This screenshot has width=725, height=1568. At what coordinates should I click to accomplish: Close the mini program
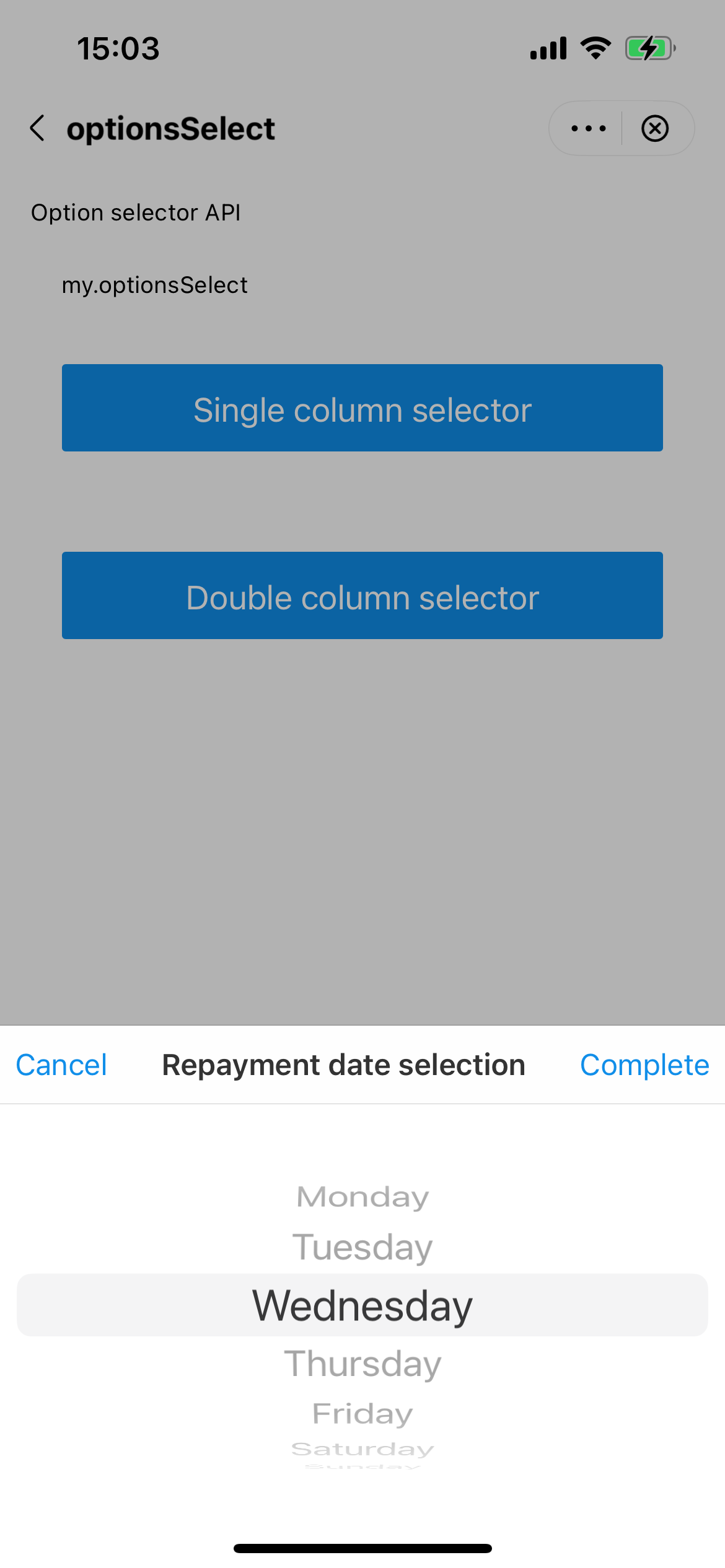coord(655,128)
